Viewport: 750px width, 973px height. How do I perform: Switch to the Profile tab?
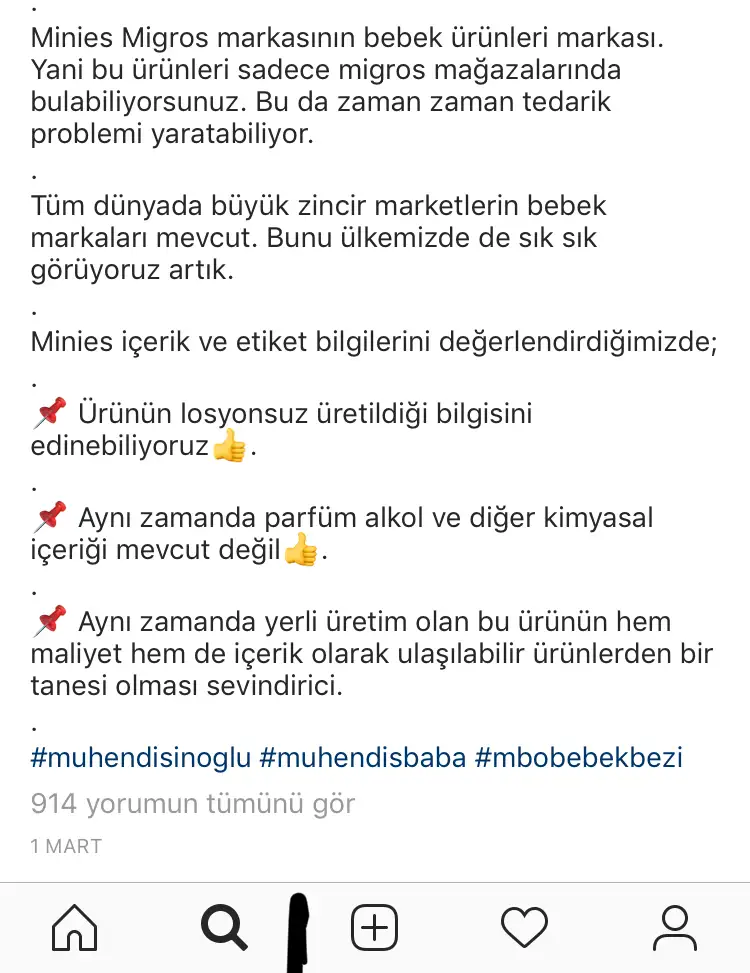click(675, 928)
